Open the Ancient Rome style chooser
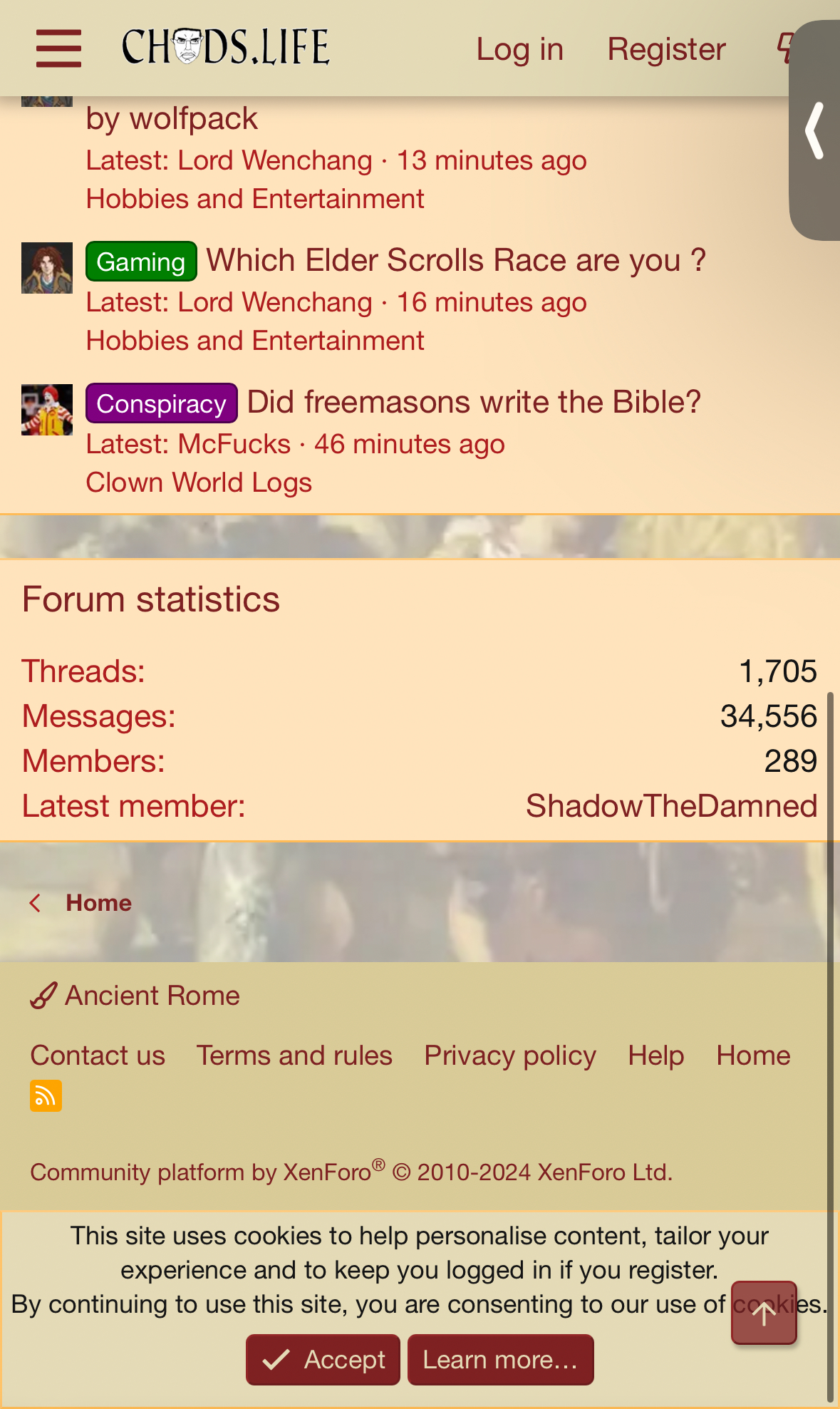Viewport: 840px width, 1409px height. 135,996
